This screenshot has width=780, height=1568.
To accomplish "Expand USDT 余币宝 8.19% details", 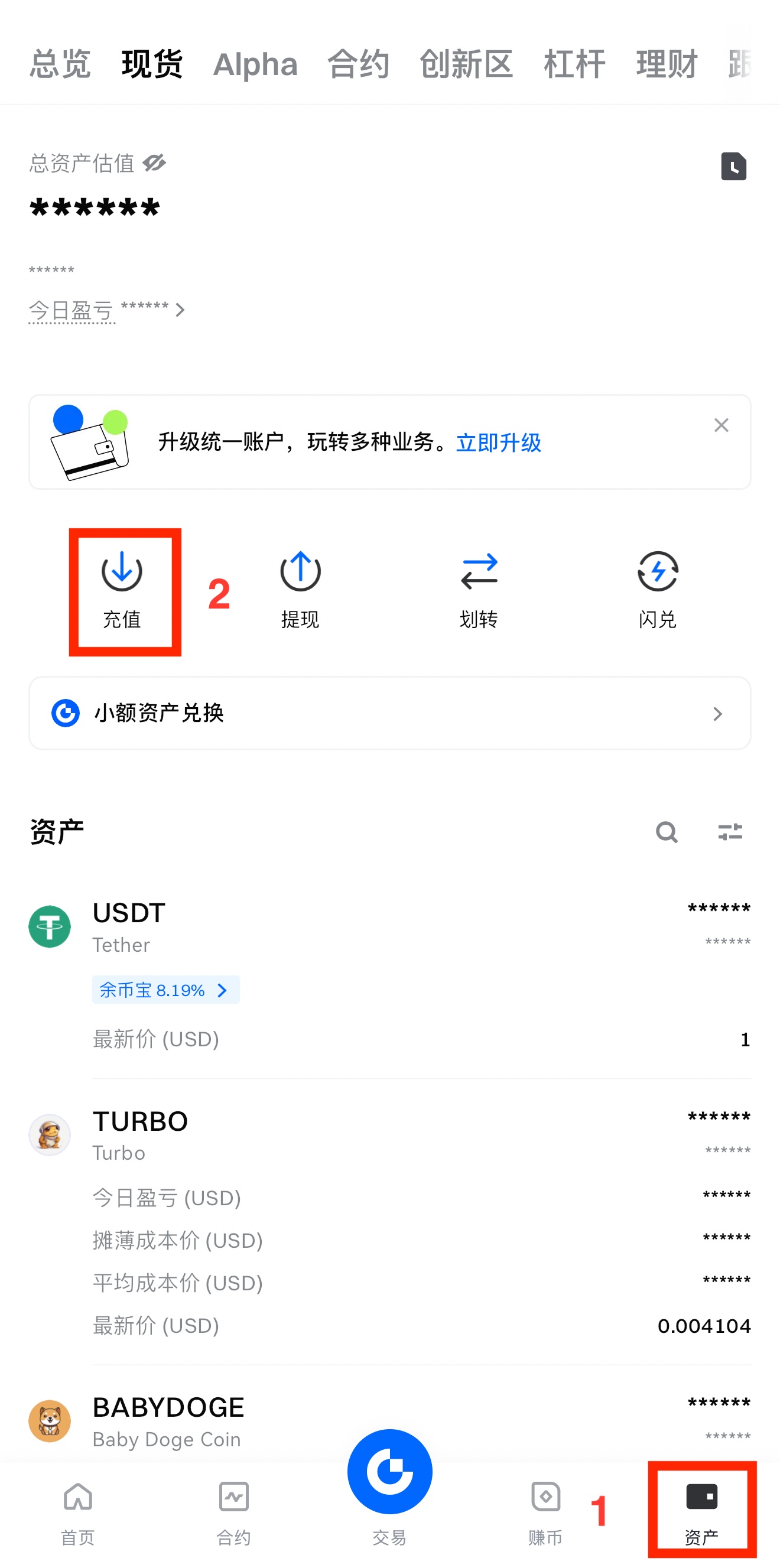I will 165,990.
